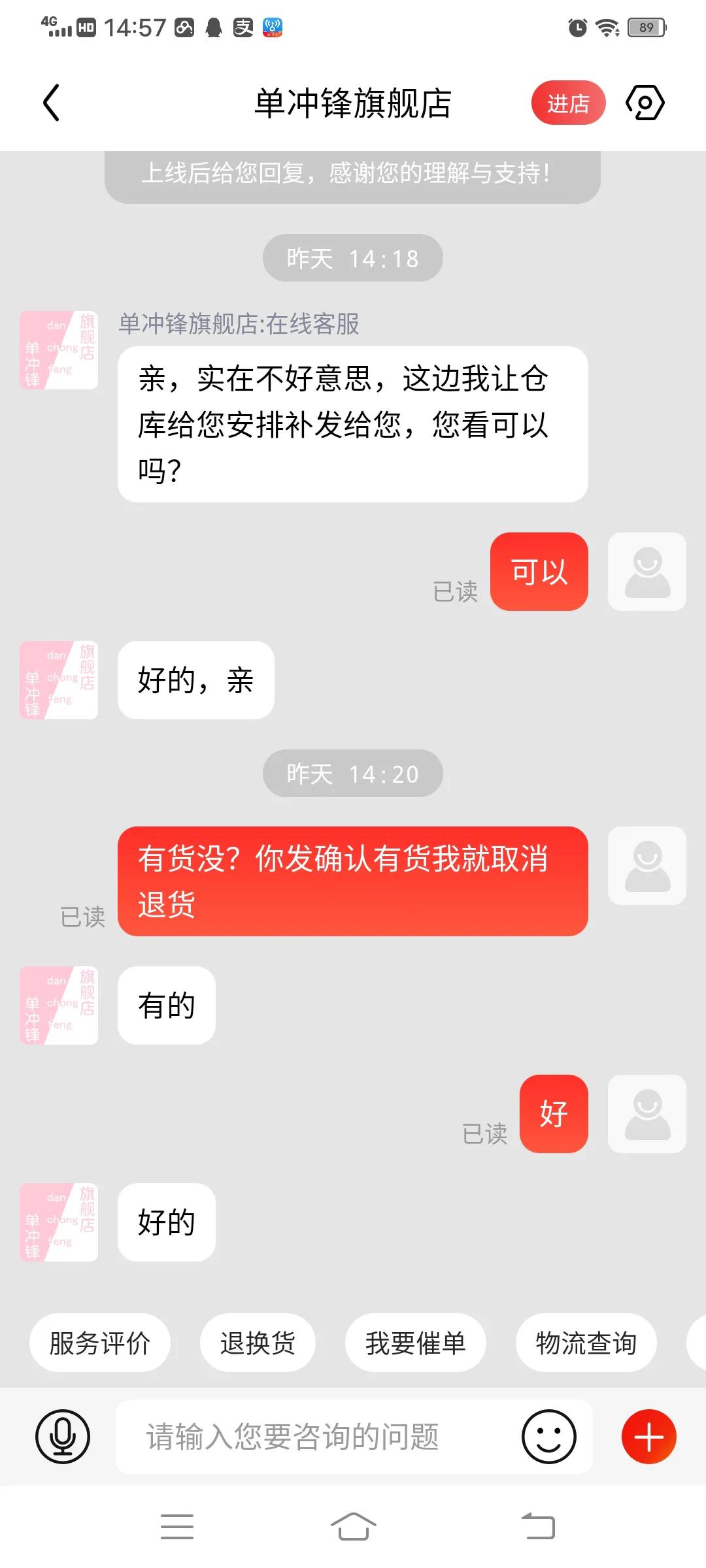
Task: Tap the back arrow to leave chat
Action: click(51, 103)
